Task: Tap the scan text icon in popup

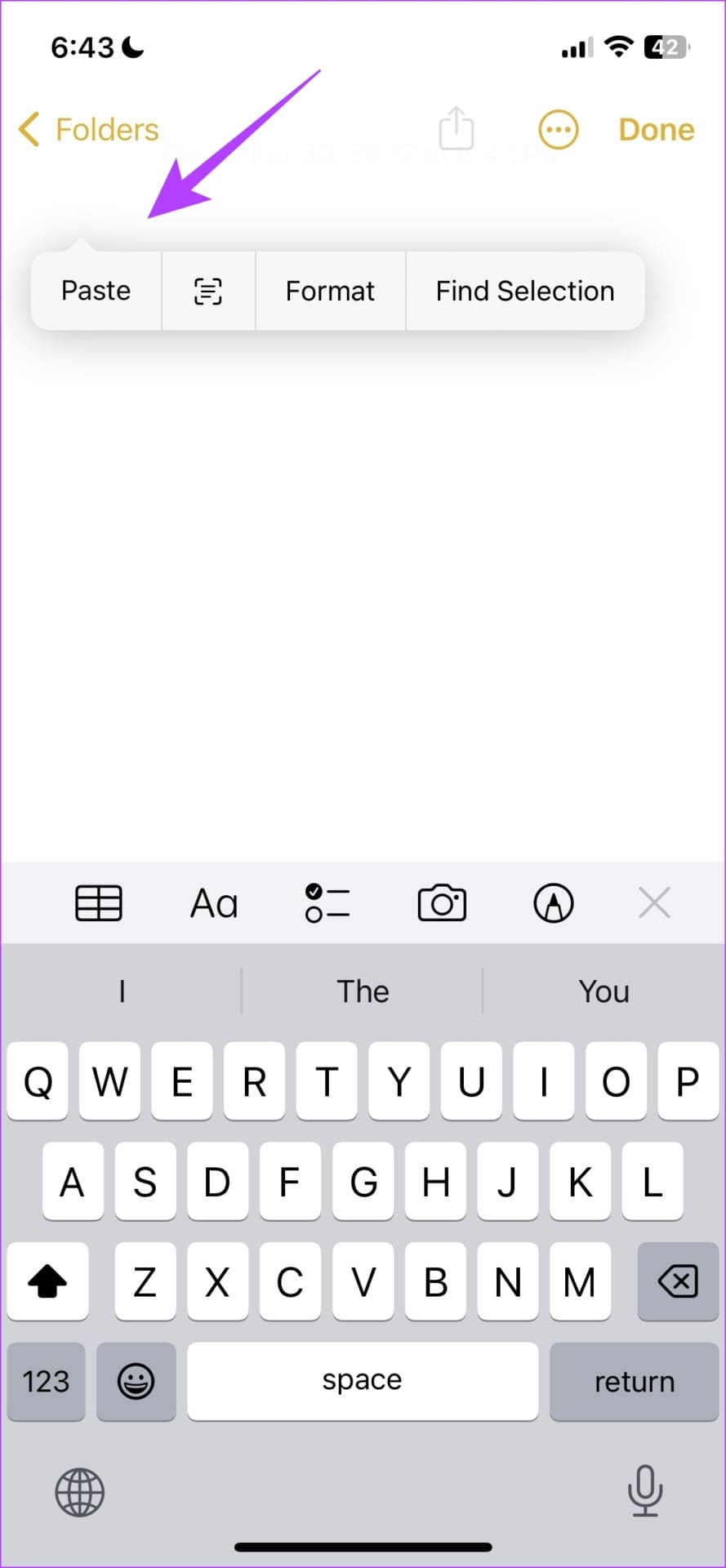Action: [208, 291]
